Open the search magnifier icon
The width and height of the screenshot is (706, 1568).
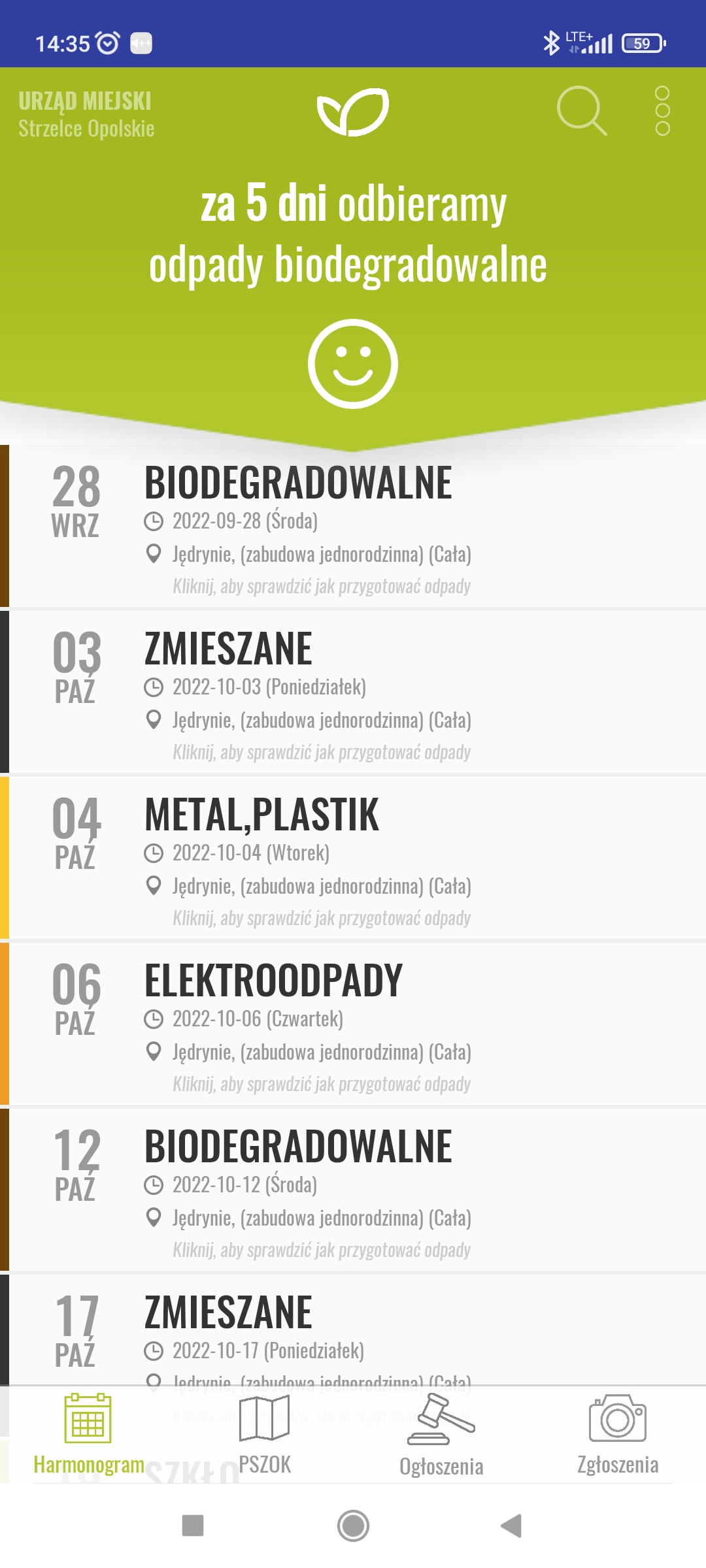coord(582,111)
